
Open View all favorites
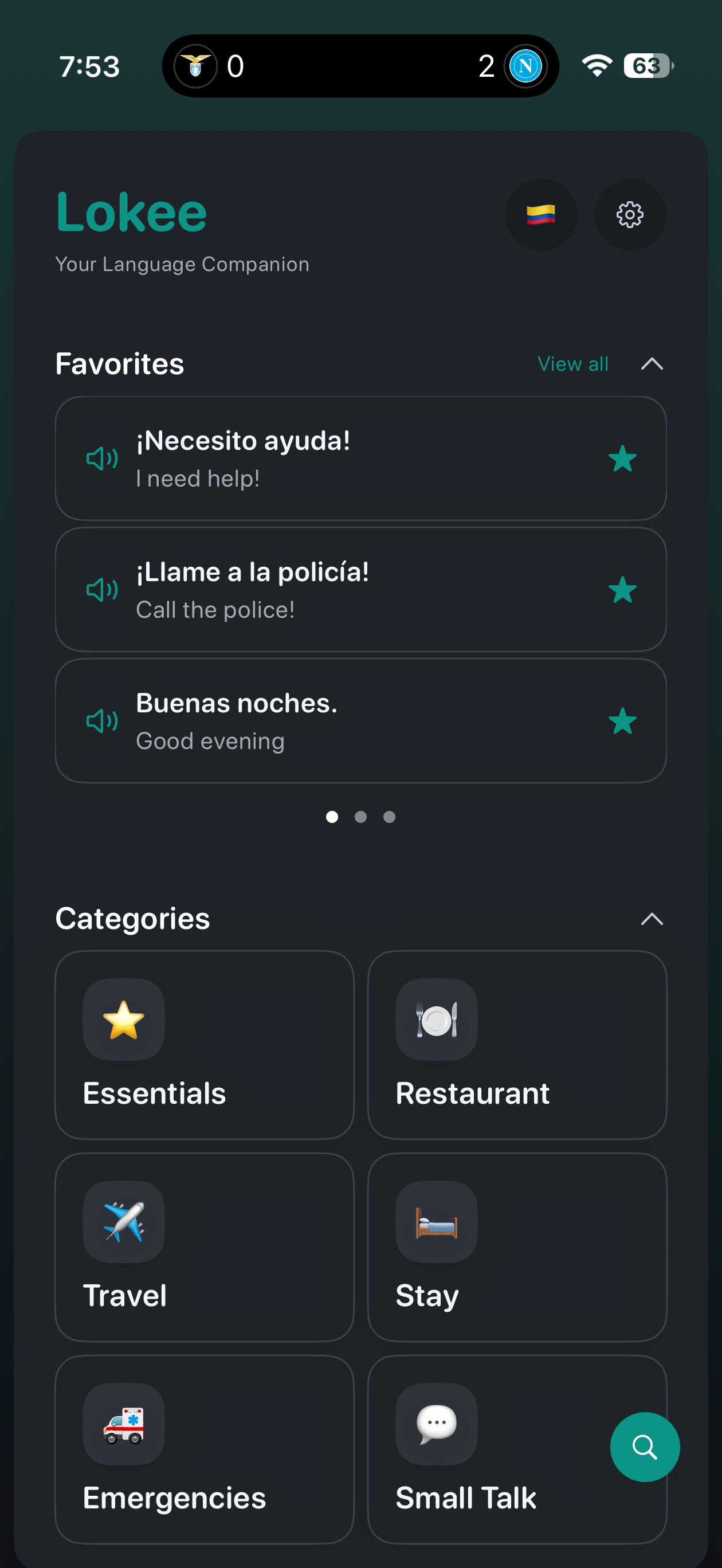point(572,363)
